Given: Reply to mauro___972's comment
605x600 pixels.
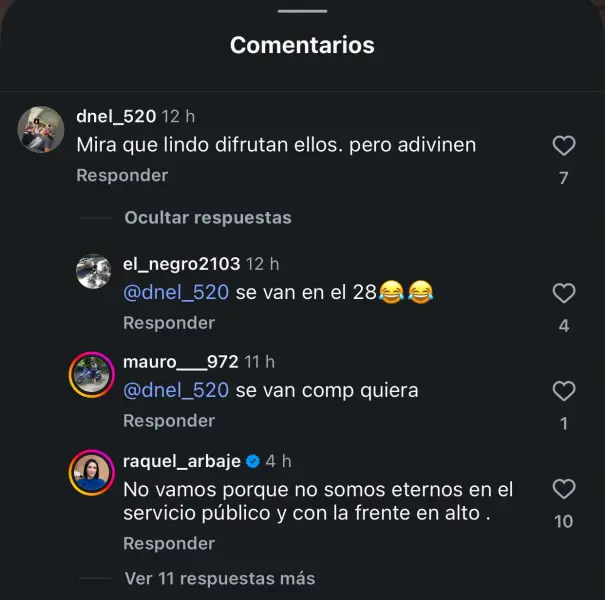Looking at the screenshot, I should [169, 421].
